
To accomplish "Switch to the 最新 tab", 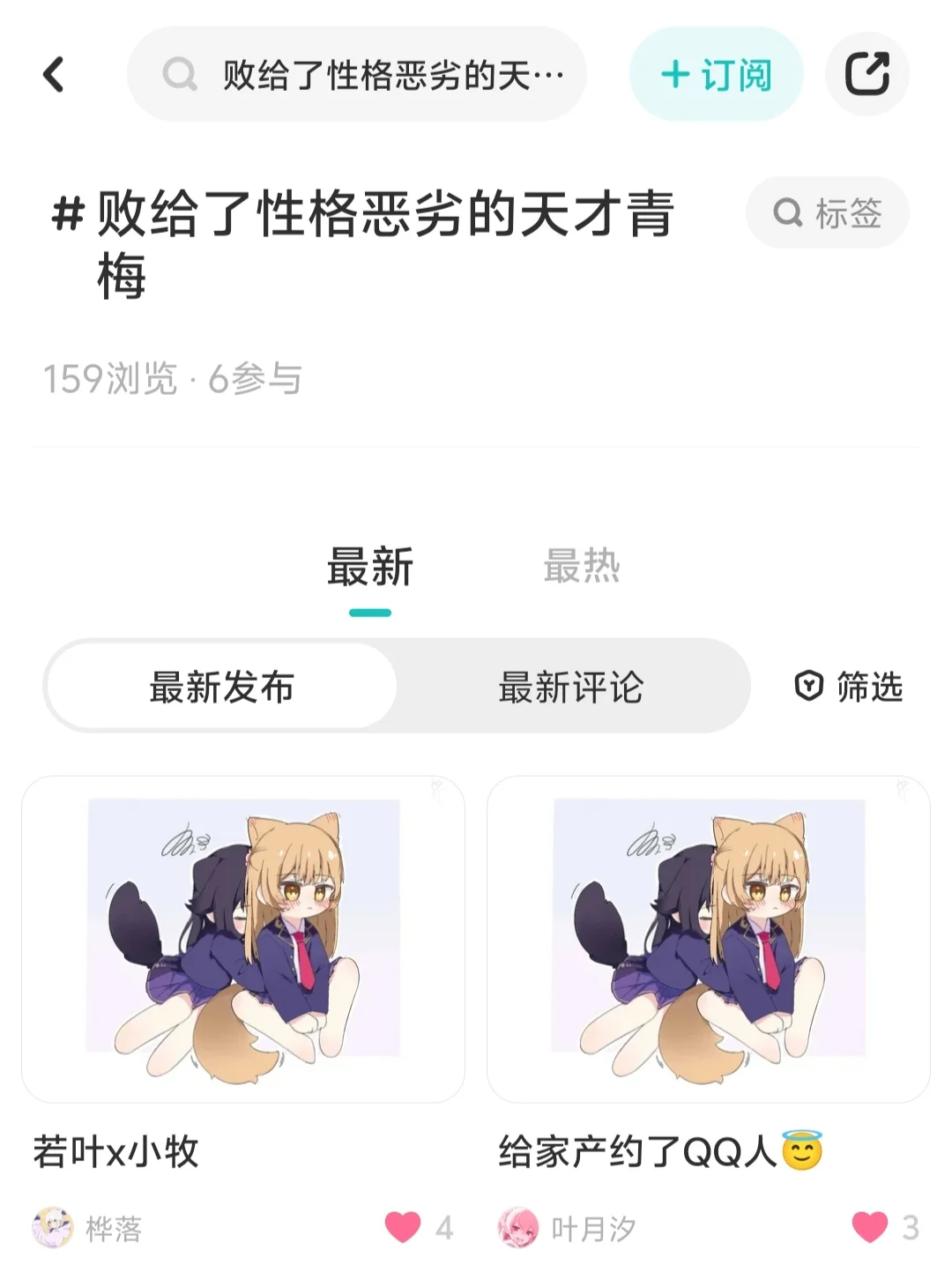I will [x=369, y=567].
